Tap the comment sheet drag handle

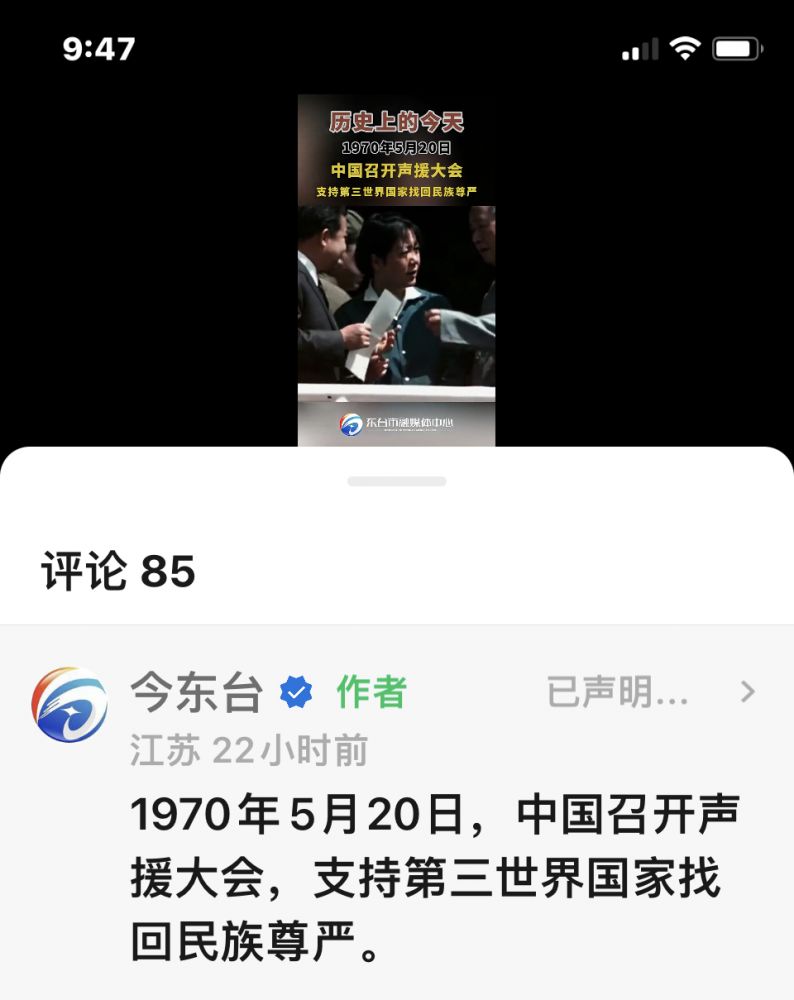pyautogui.click(x=396, y=481)
